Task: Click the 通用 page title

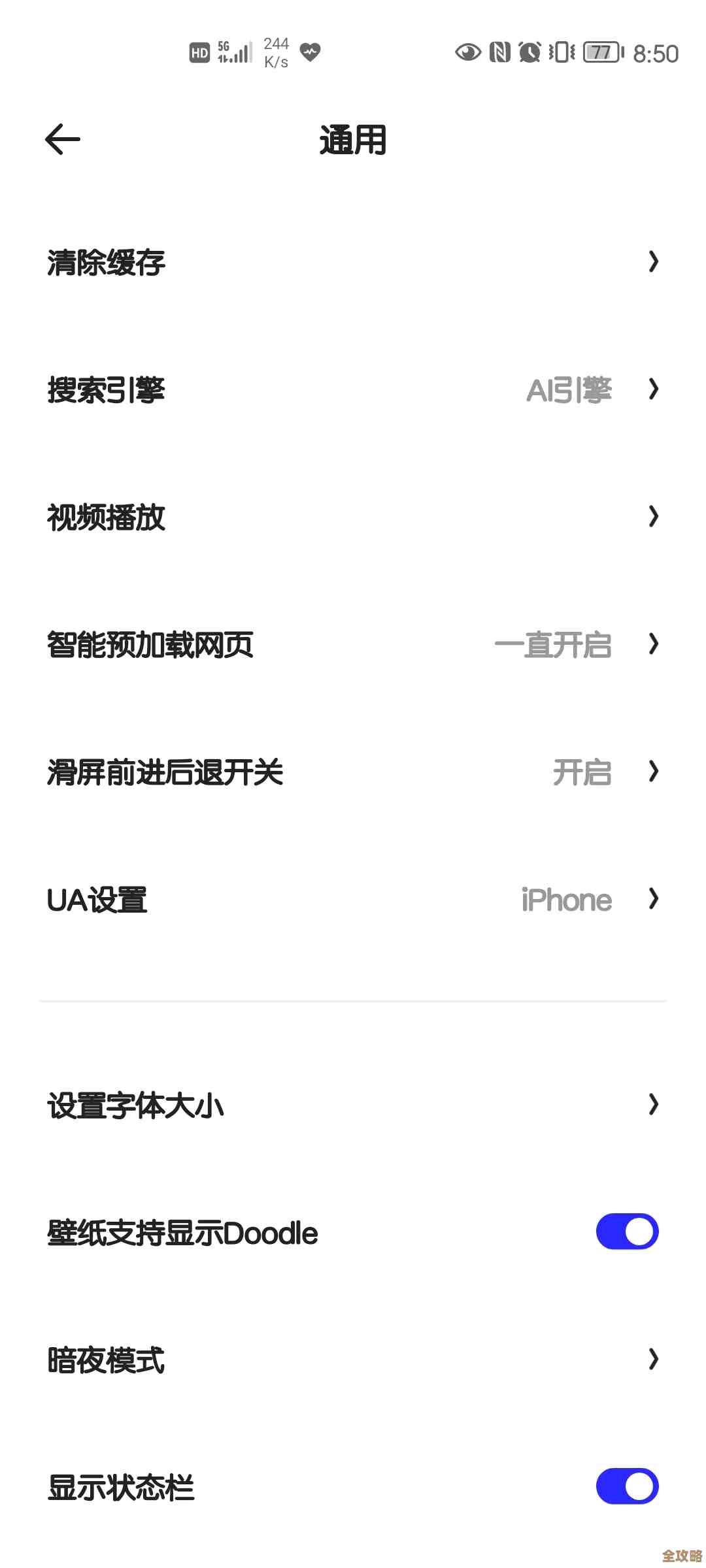Action: (353, 139)
